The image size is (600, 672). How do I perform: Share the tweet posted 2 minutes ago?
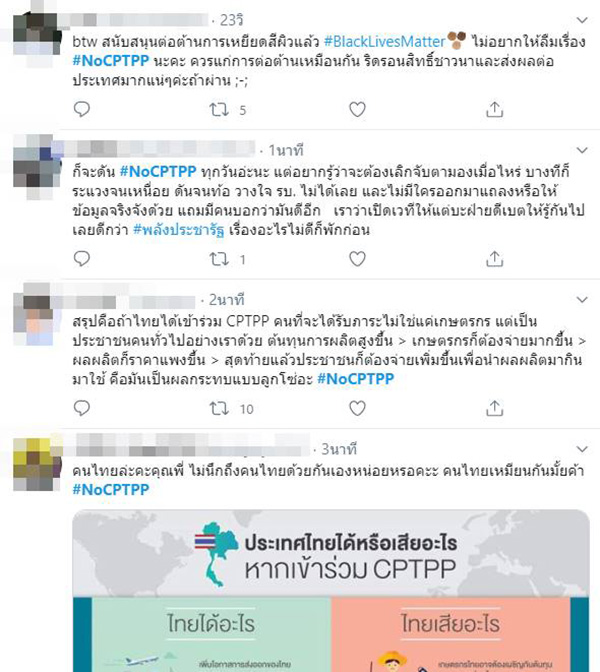pos(493,408)
